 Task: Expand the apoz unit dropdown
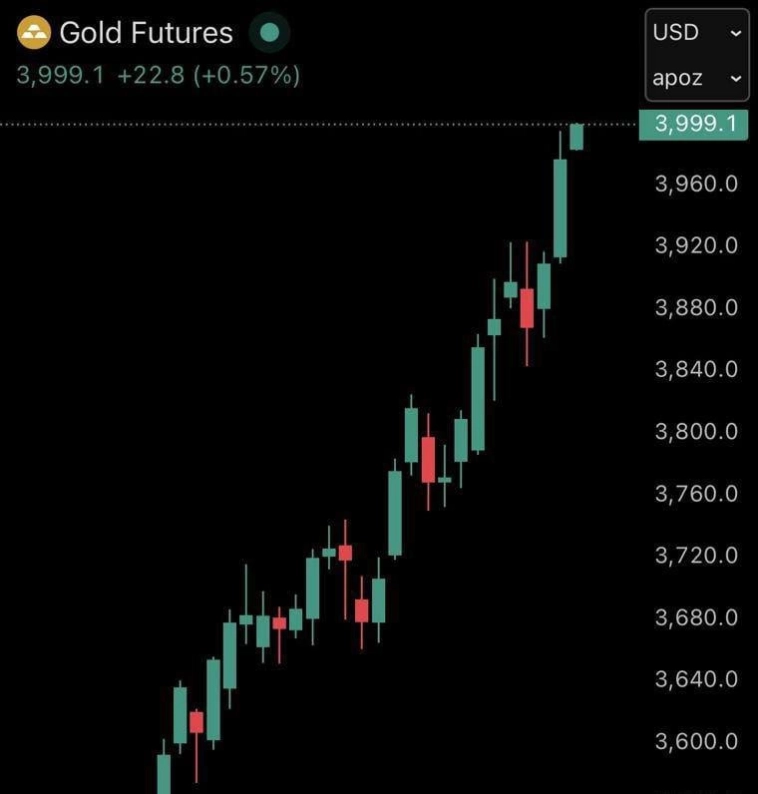(697, 78)
